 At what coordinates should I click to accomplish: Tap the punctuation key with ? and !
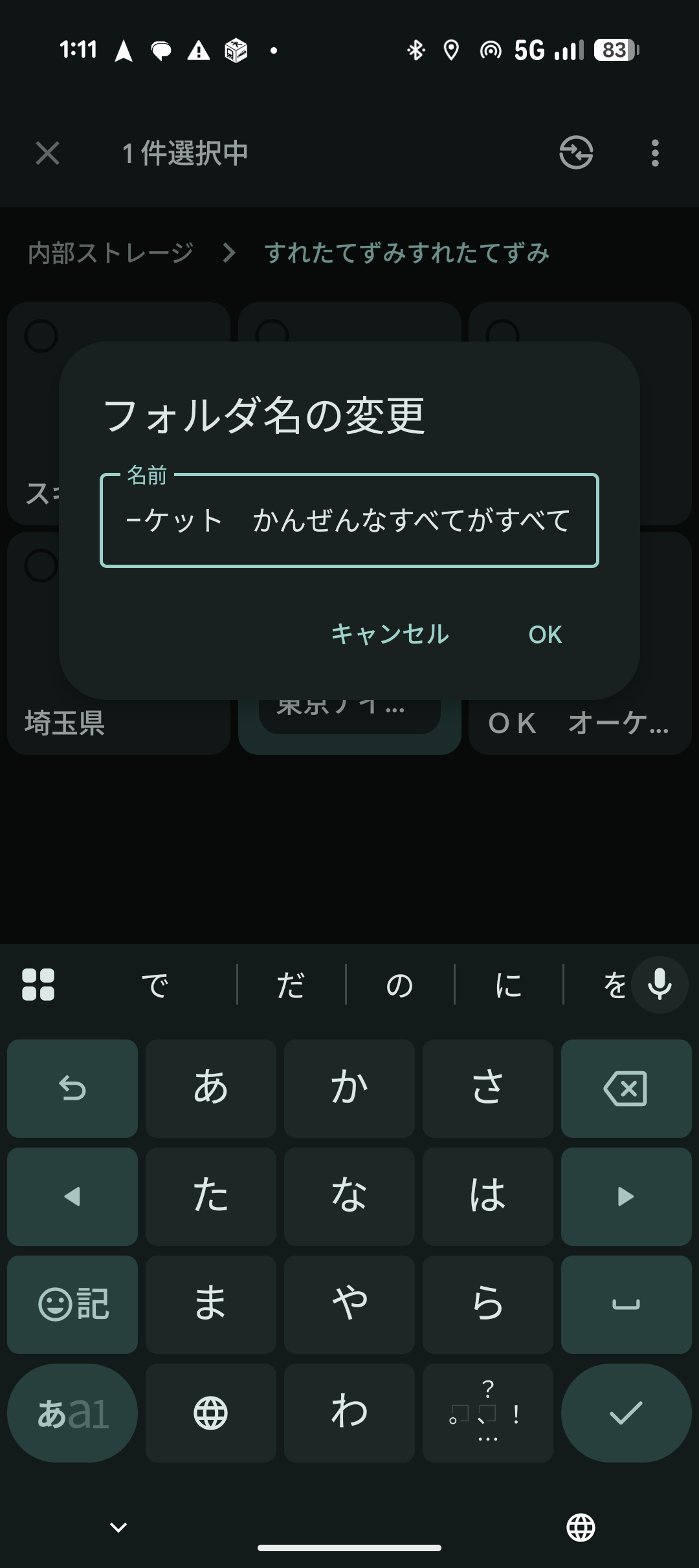[x=487, y=1413]
